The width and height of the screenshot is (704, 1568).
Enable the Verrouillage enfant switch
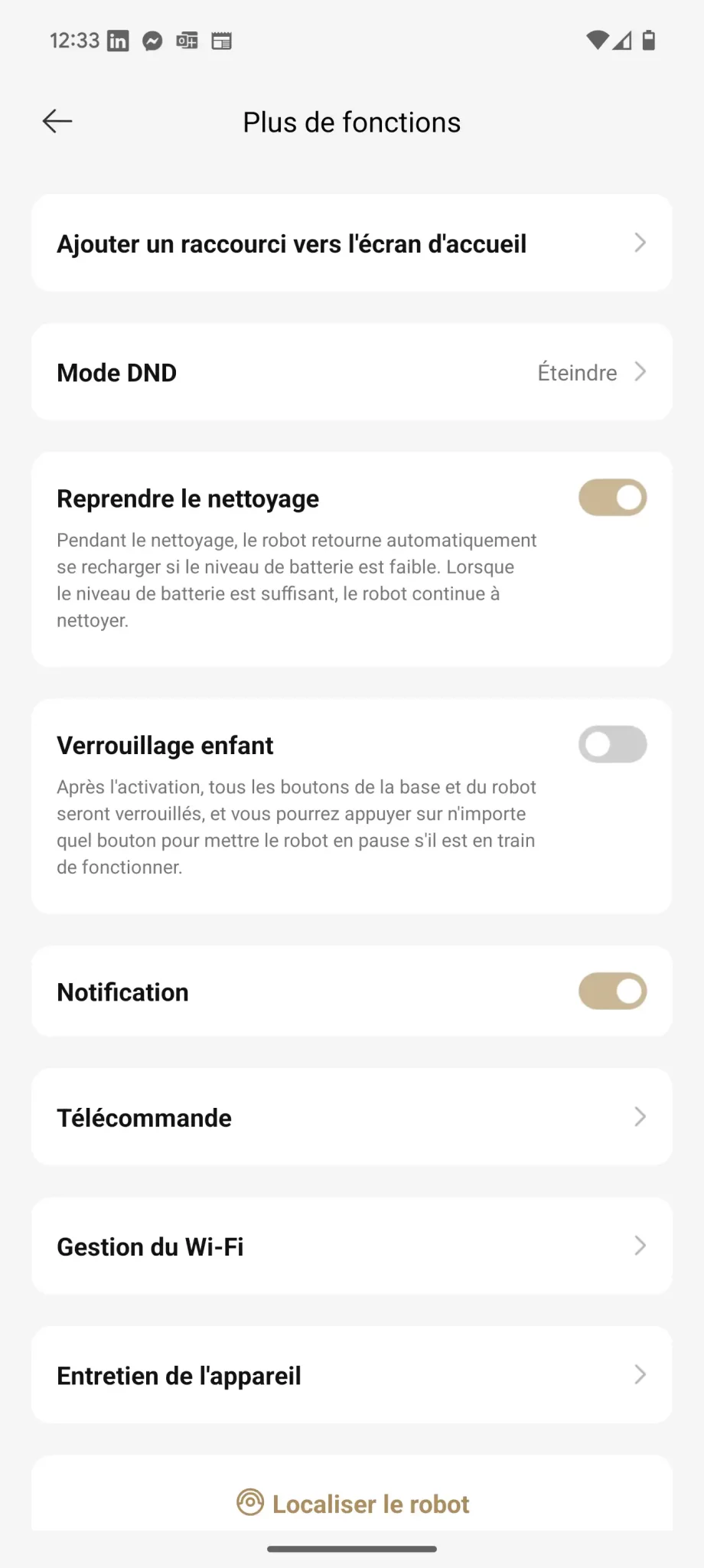click(x=612, y=744)
